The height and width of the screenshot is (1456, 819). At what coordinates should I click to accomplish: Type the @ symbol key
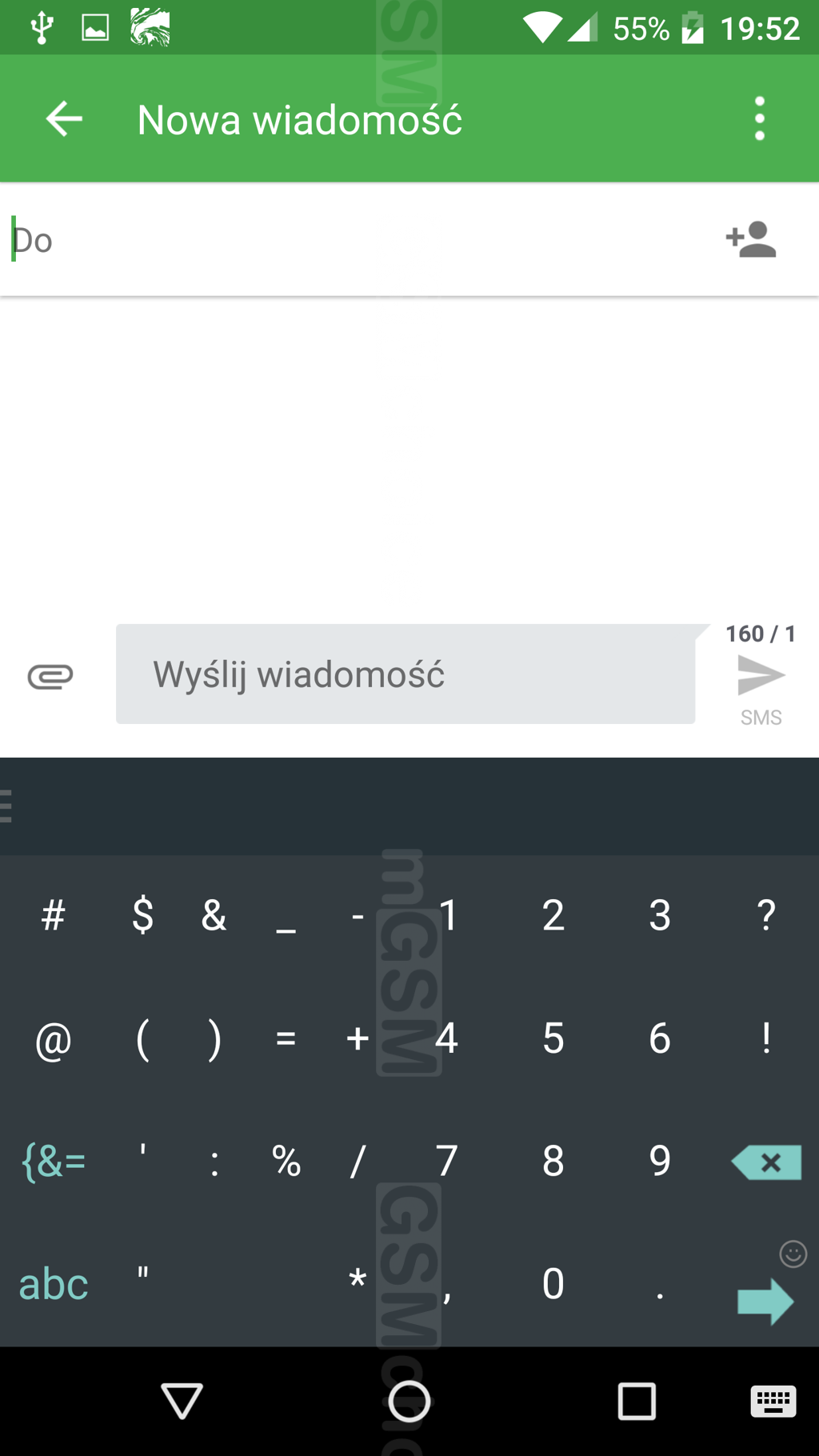(54, 1040)
